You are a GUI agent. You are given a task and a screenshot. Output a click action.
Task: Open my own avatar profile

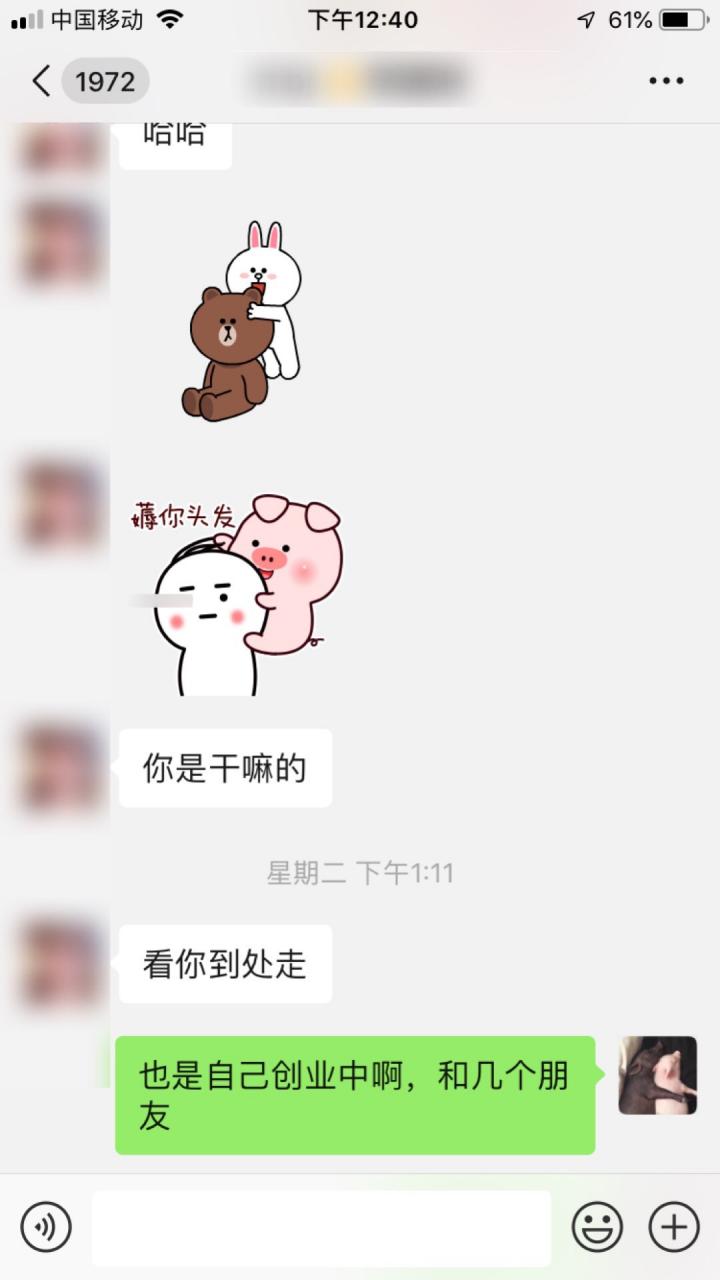(x=657, y=1076)
